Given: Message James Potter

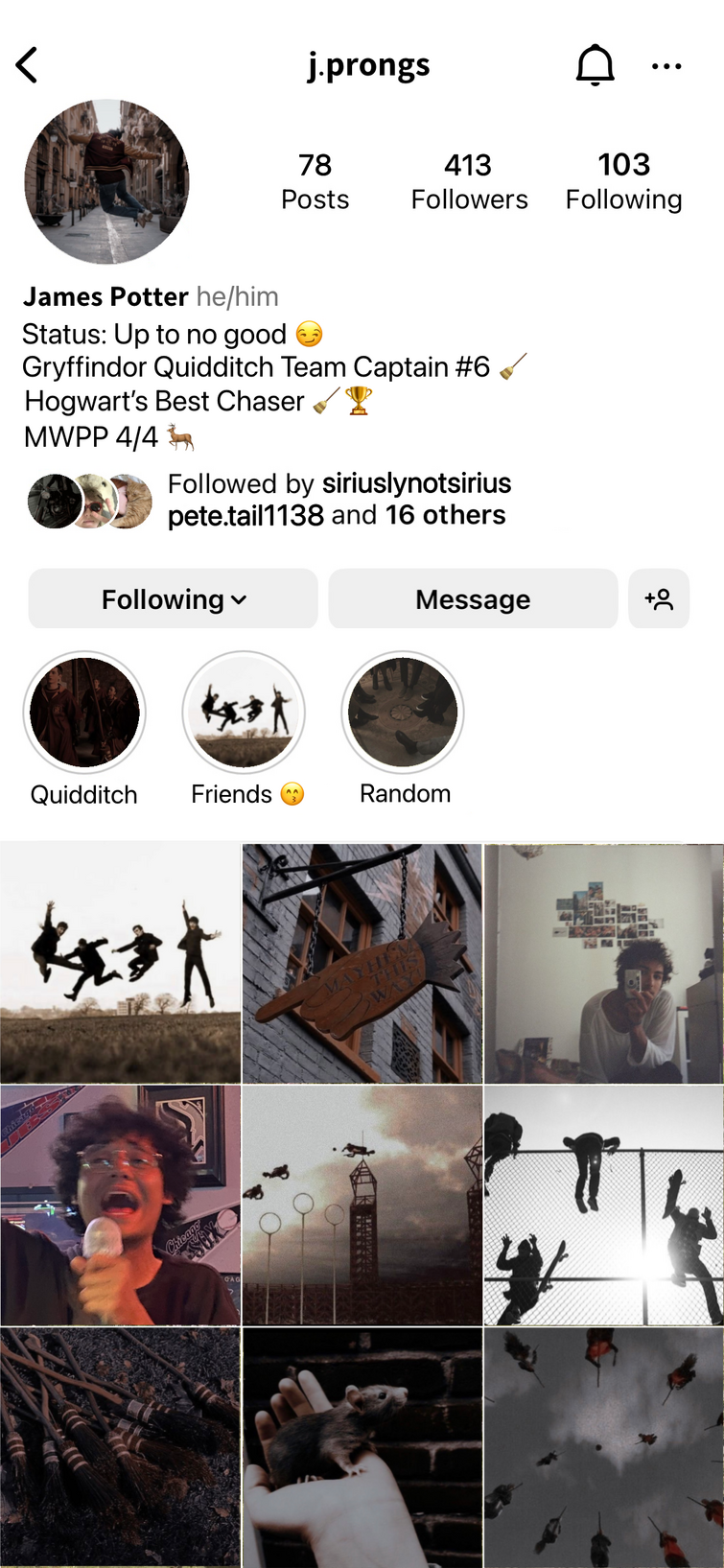Looking at the screenshot, I should (473, 599).
